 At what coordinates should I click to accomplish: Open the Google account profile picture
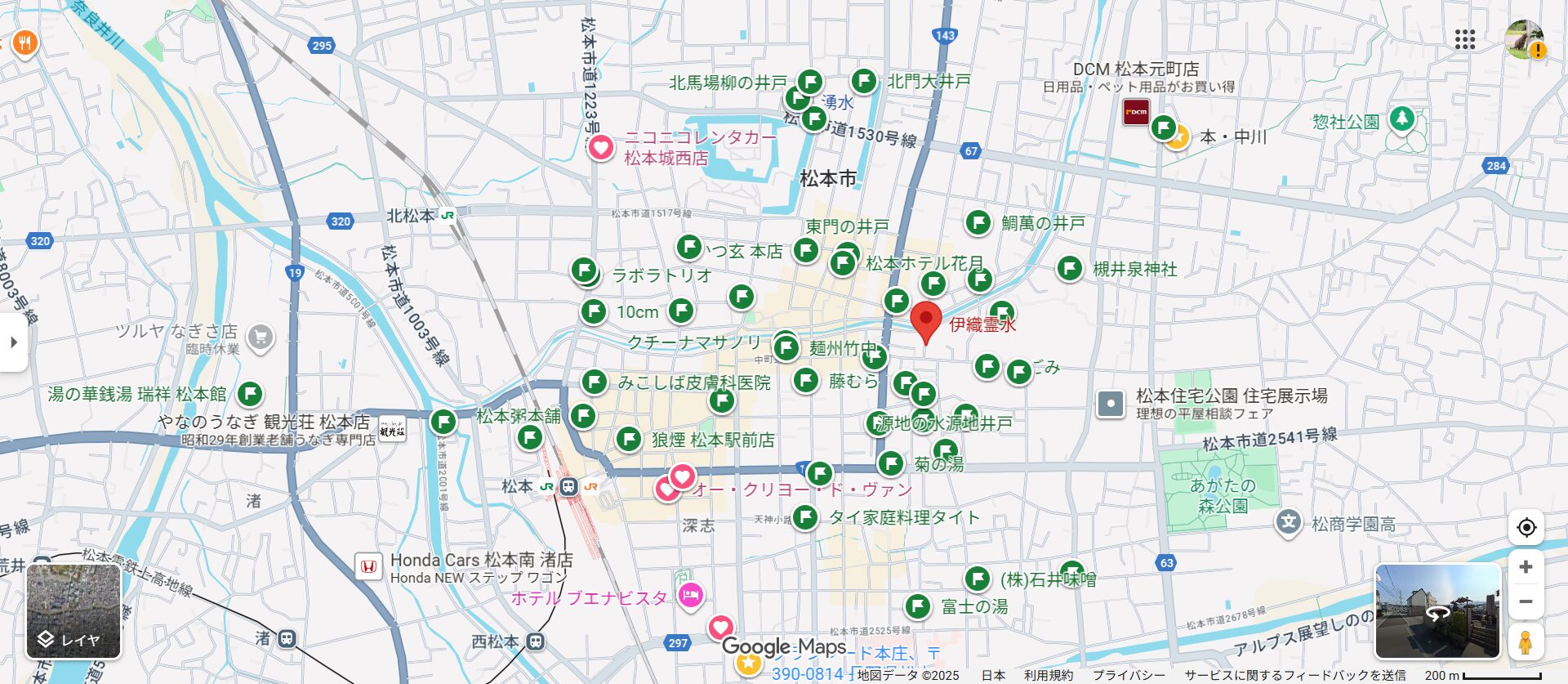point(1524,39)
